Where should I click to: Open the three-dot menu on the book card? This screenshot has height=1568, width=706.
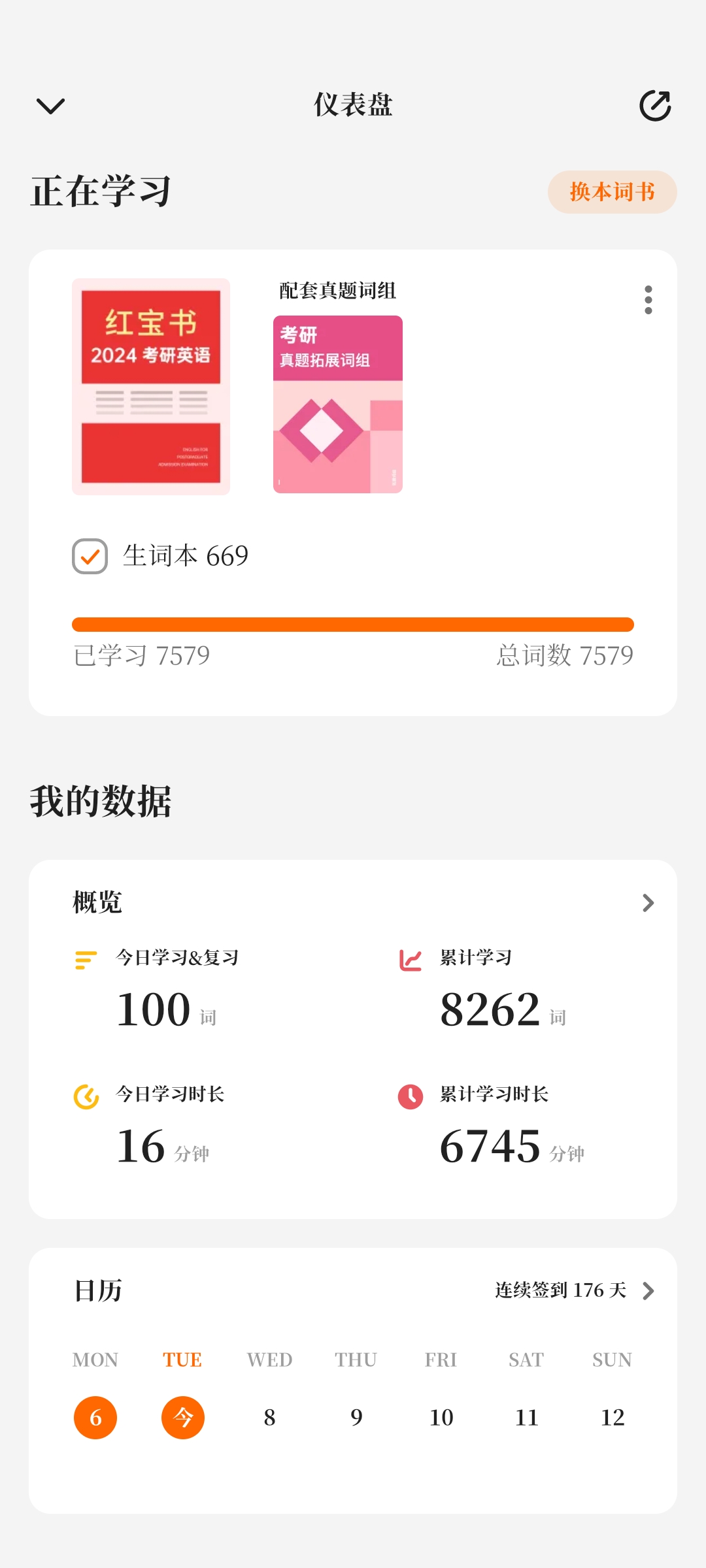648,300
